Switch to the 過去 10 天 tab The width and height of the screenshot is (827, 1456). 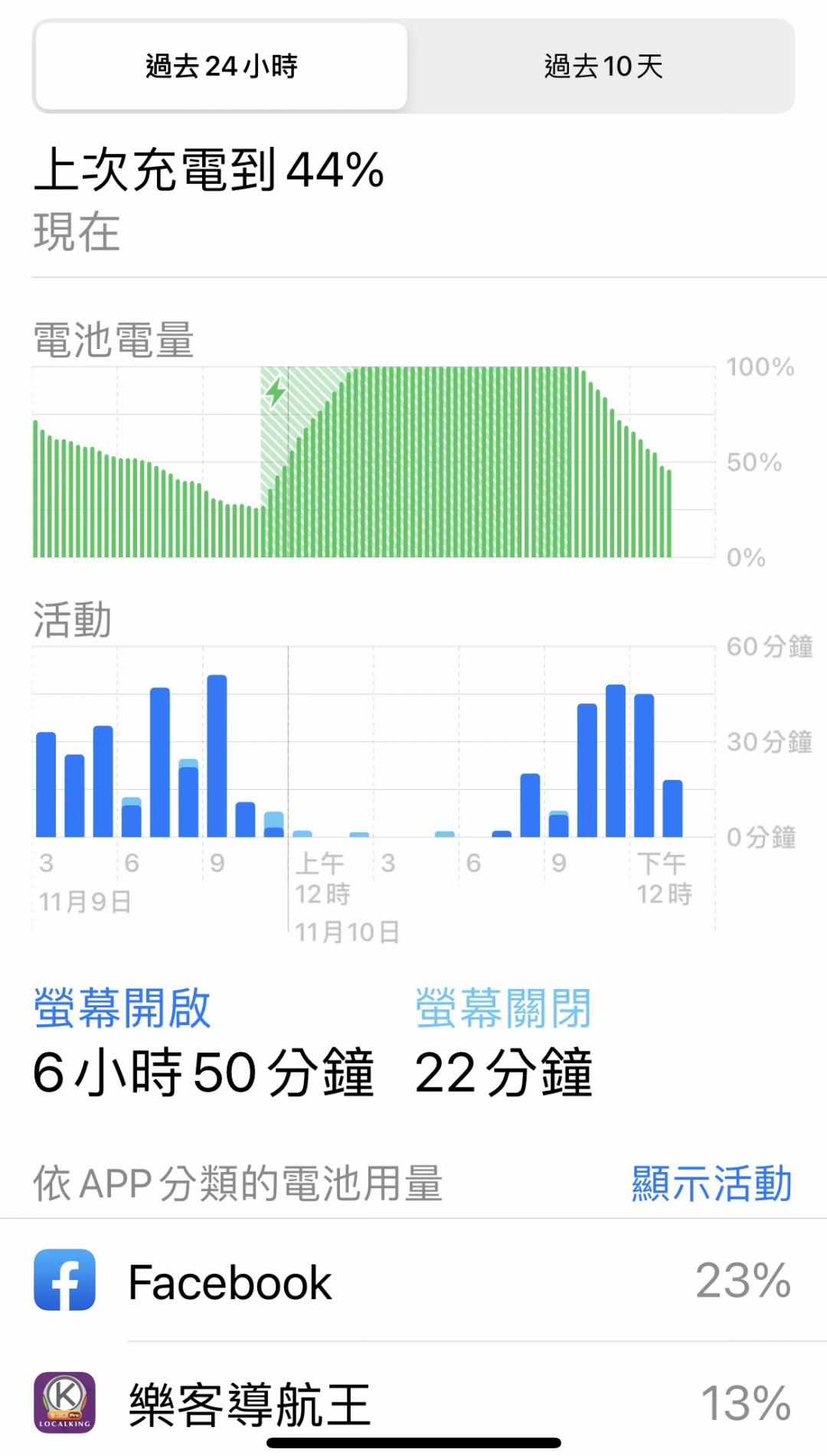(x=605, y=67)
